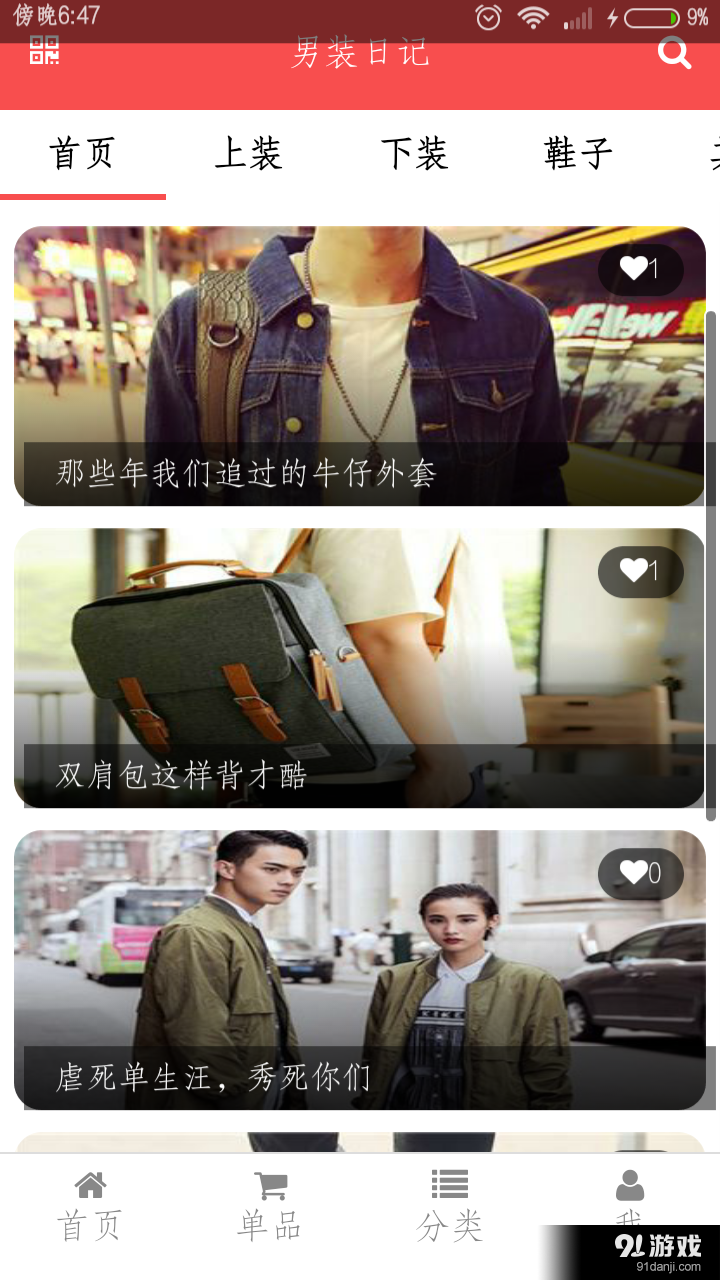Tap the search magnifier icon

tap(674, 55)
